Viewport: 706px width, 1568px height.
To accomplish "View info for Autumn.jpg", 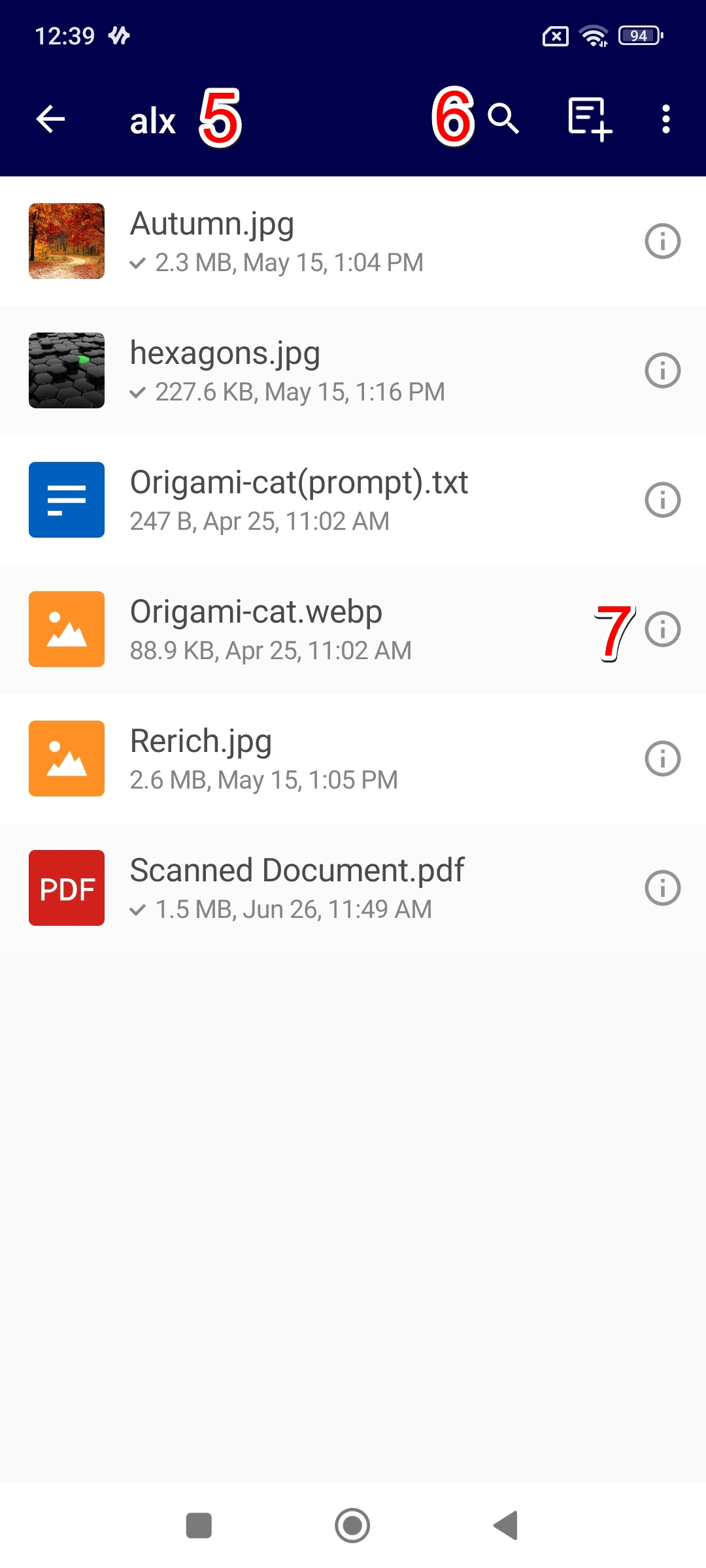I will click(x=663, y=240).
